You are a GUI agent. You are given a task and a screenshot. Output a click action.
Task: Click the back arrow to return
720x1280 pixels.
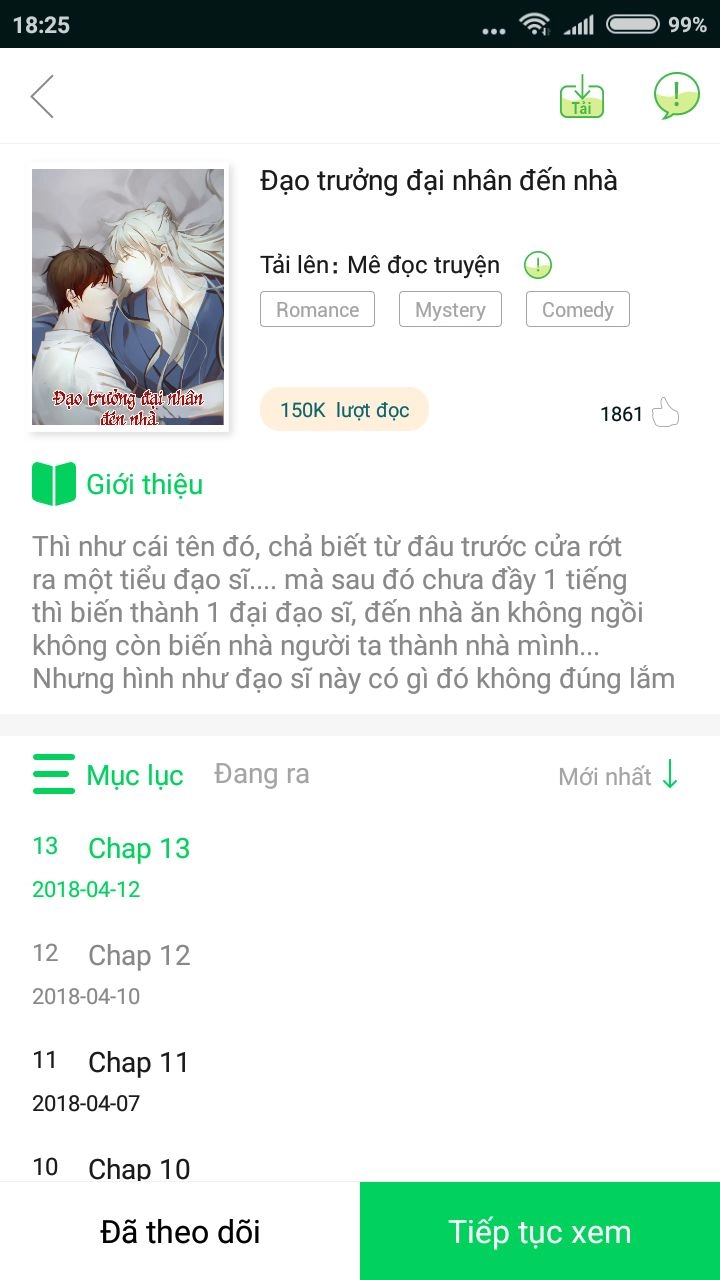41,96
